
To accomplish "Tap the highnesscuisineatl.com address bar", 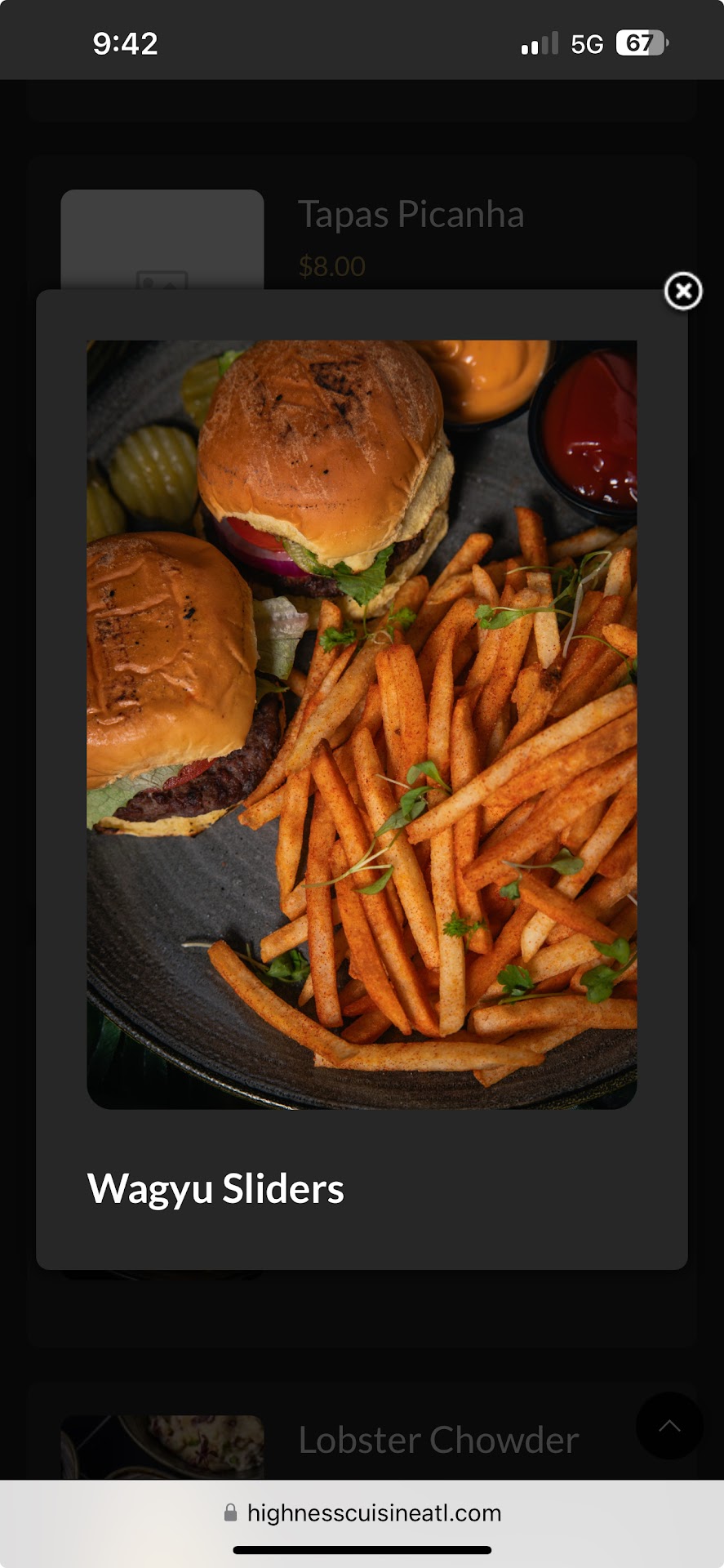I will 362,1513.
